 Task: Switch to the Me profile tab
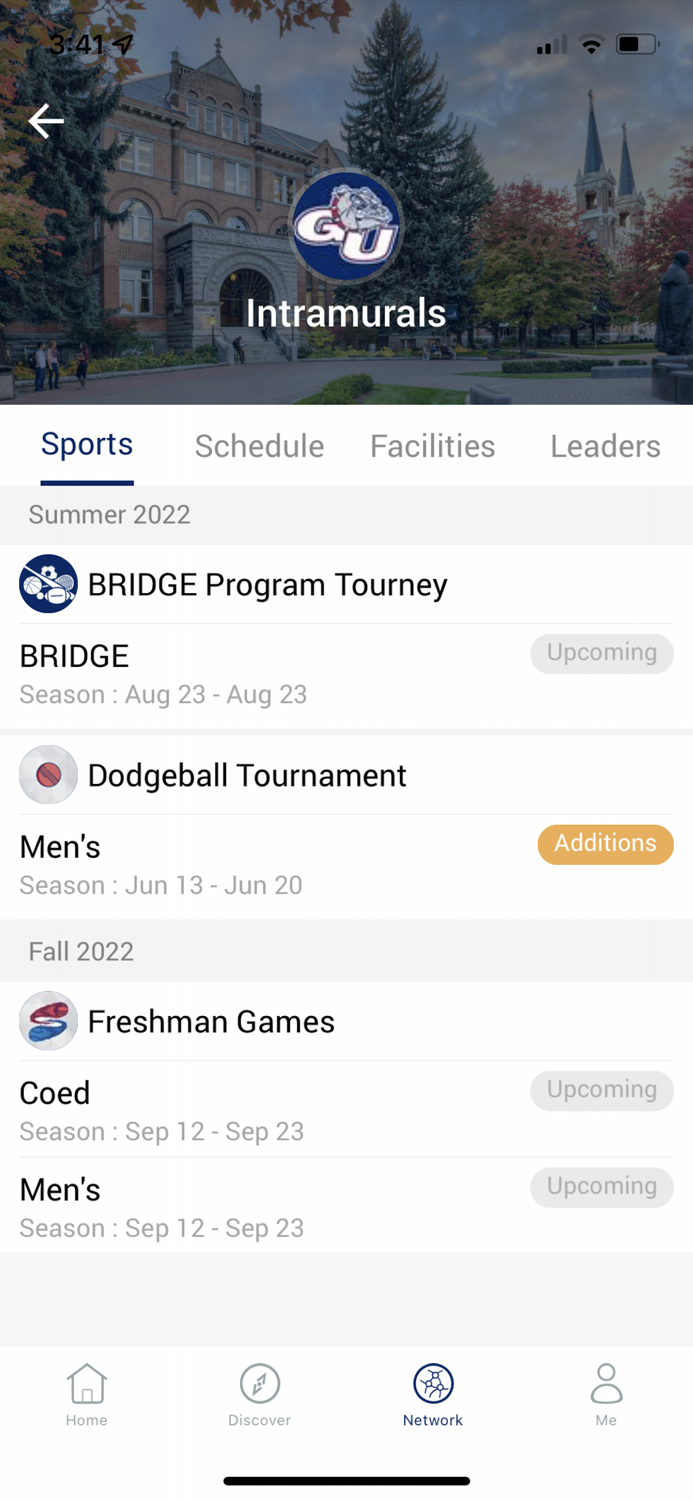tap(606, 1395)
